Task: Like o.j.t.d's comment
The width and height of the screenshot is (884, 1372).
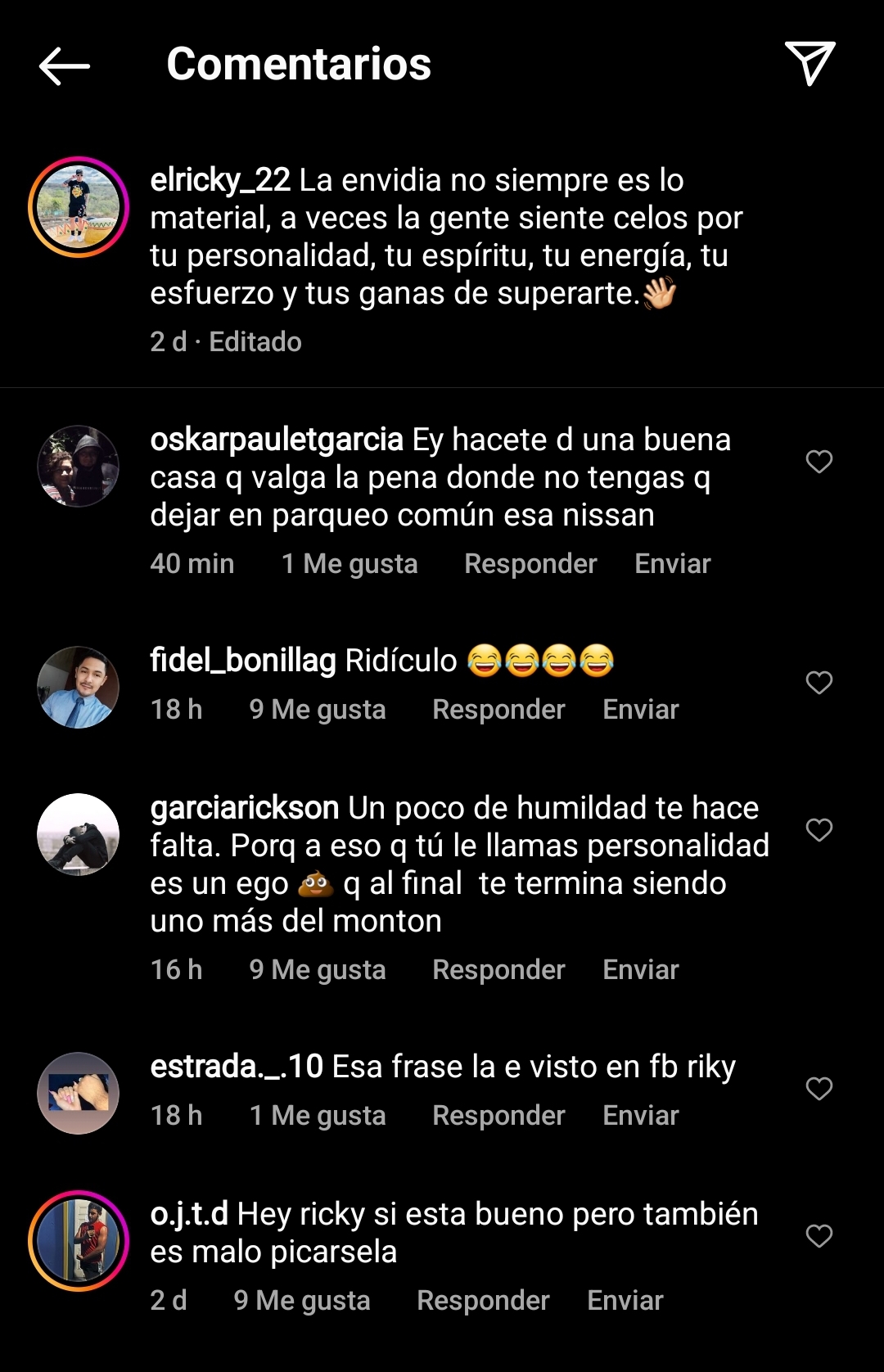Action: pyautogui.click(x=819, y=1236)
